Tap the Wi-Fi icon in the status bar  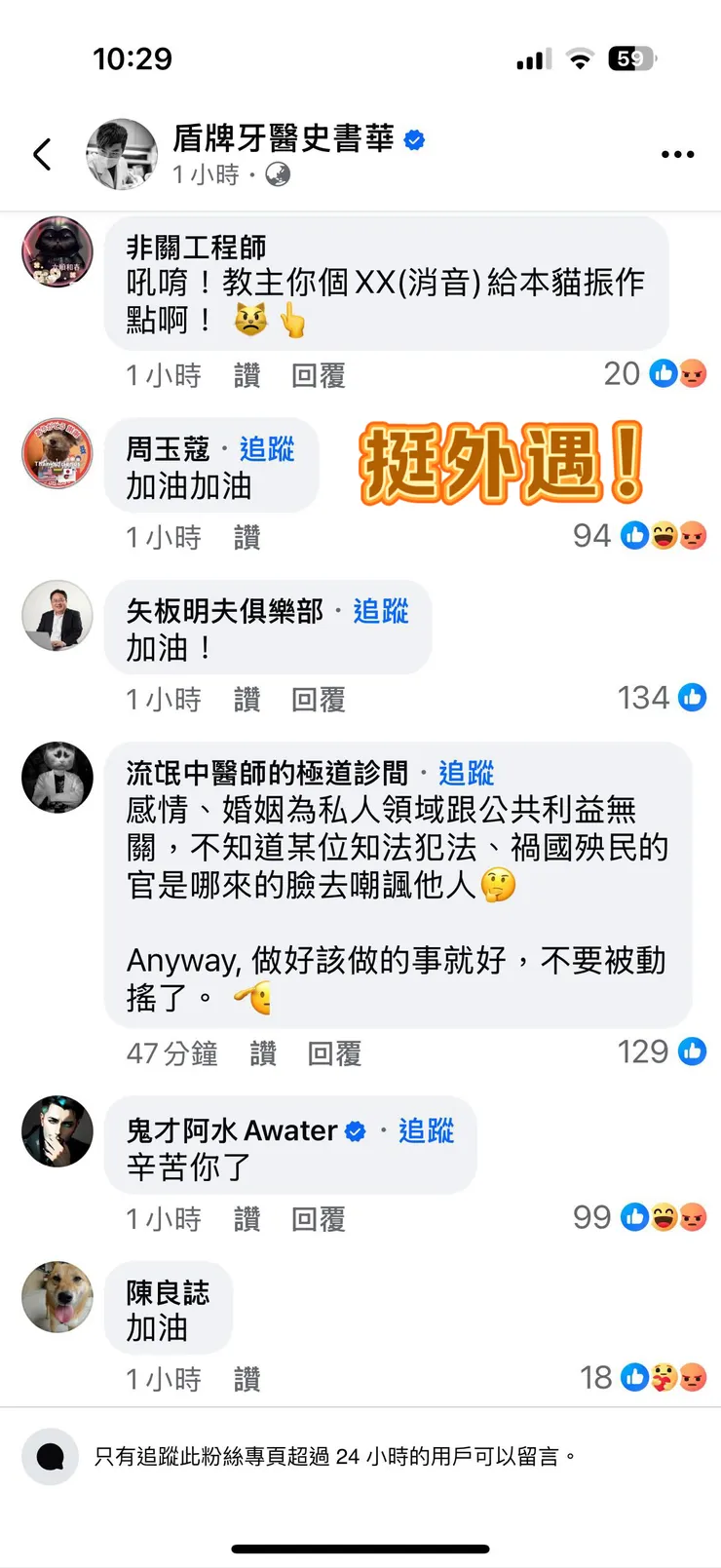click(579, 58)
